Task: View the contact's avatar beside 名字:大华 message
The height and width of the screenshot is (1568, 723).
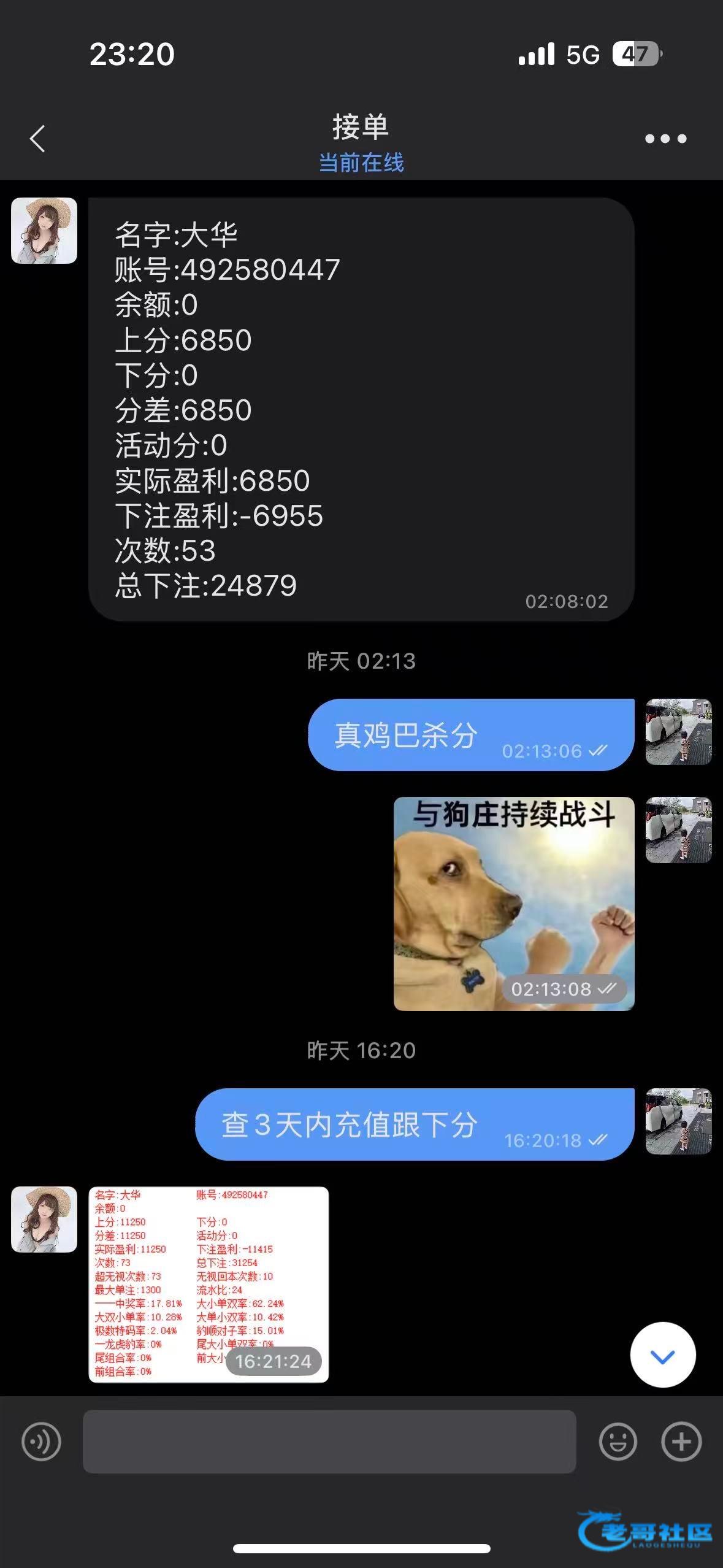Action: click(44, 231)
